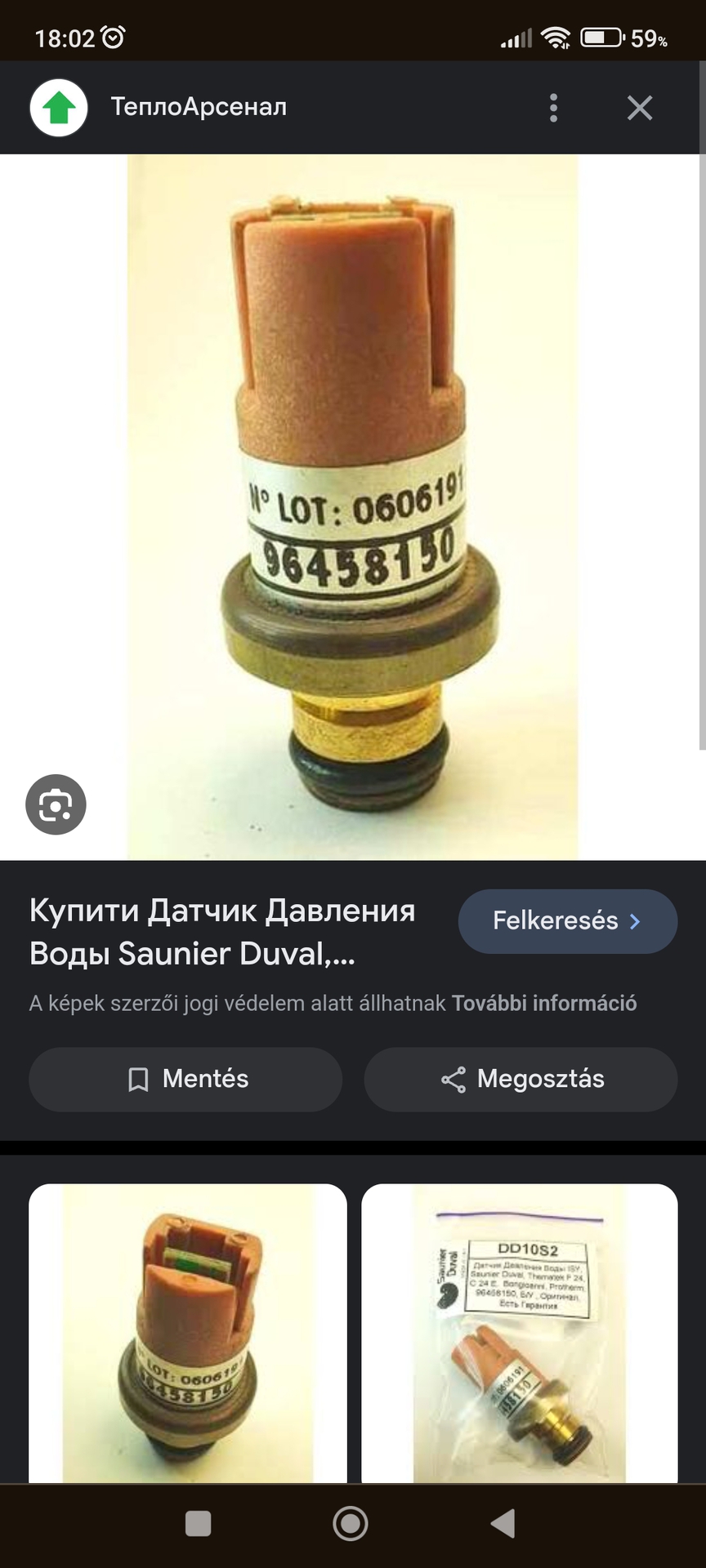Save image with Mentés
The width and height of the screenshot is (706, 1568).
coord(185,1079)
